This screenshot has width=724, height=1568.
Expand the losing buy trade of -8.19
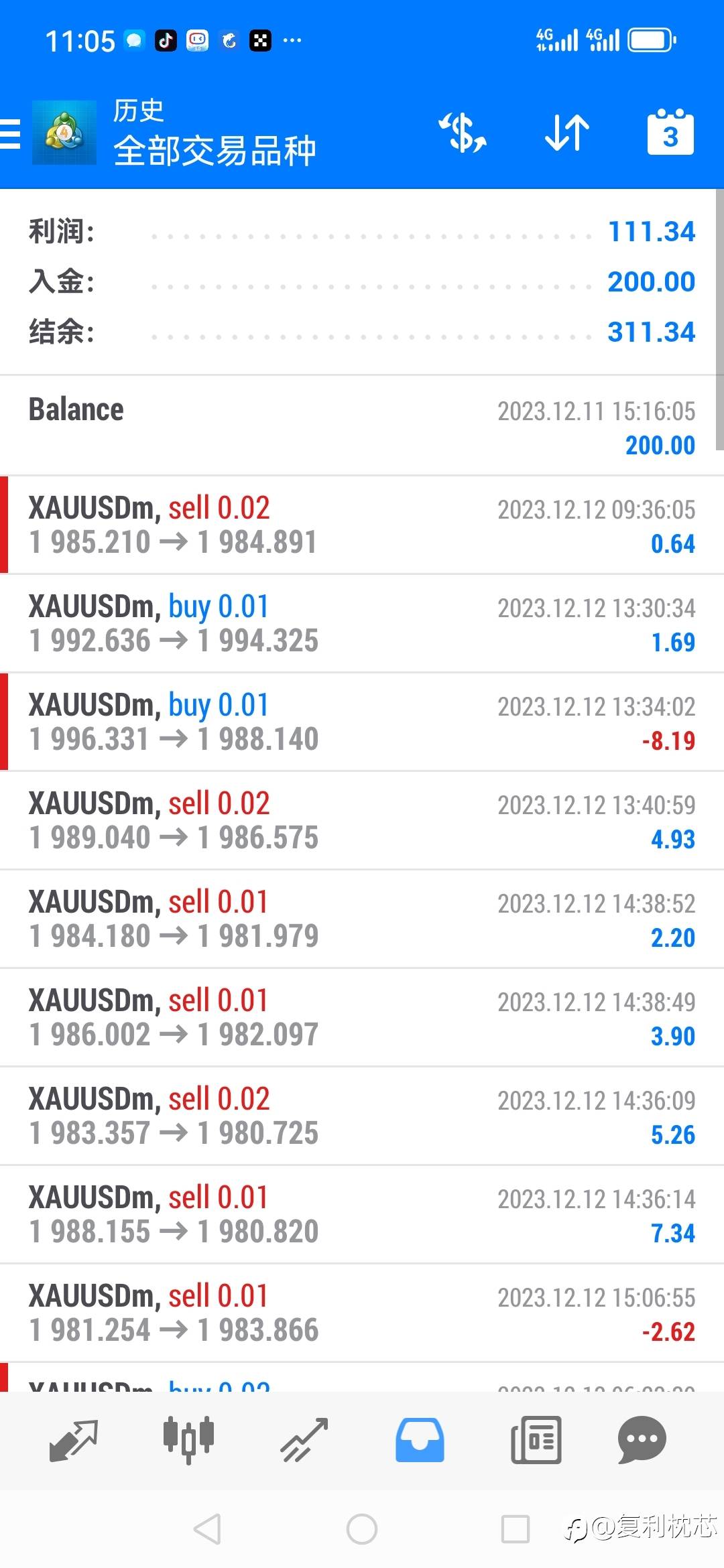(x=362, y=722)
